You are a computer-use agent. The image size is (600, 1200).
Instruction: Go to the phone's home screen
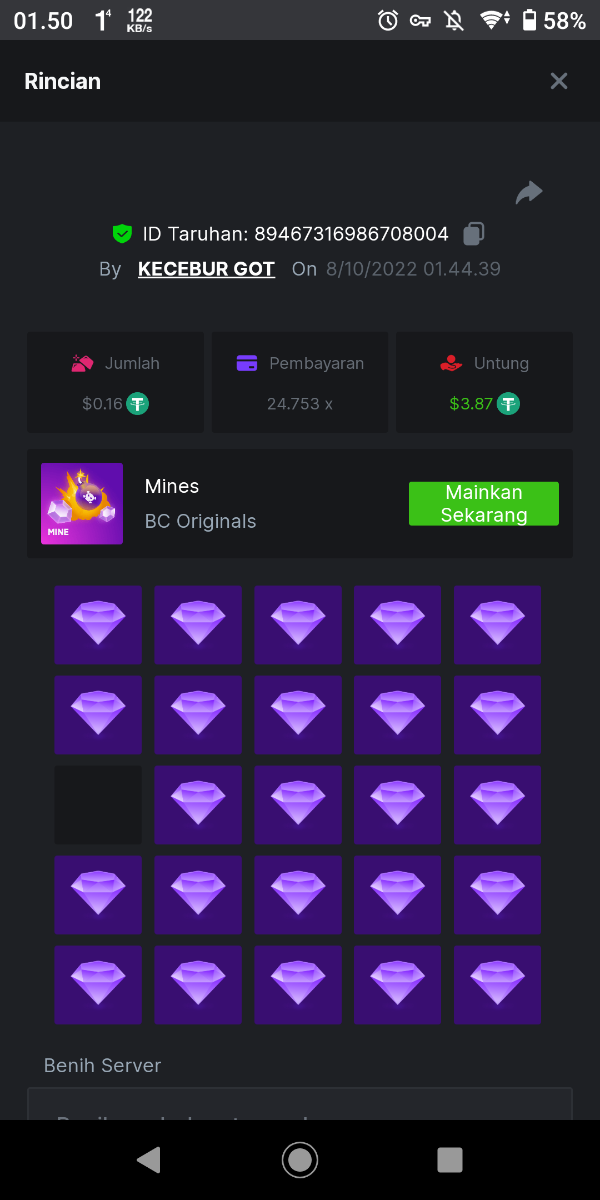[300, 1160]
